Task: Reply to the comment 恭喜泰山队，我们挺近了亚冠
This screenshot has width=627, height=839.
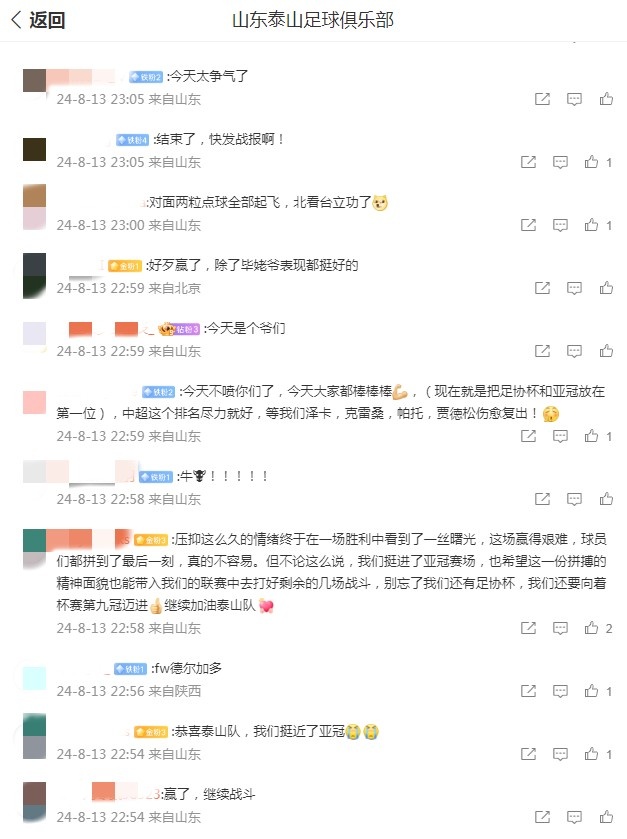Action: tap(561, 754)
